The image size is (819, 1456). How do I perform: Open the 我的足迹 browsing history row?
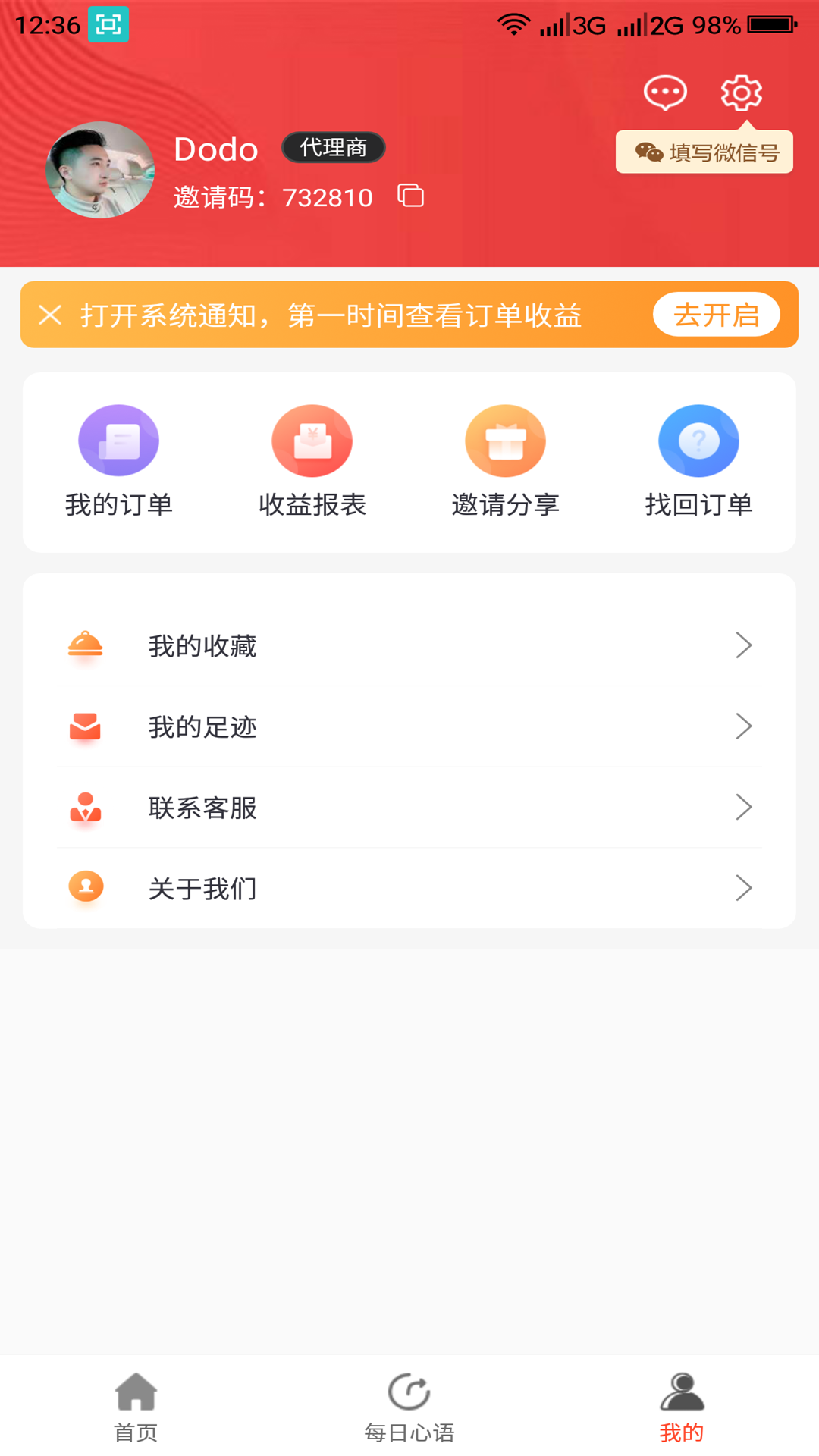click(409, 726)
